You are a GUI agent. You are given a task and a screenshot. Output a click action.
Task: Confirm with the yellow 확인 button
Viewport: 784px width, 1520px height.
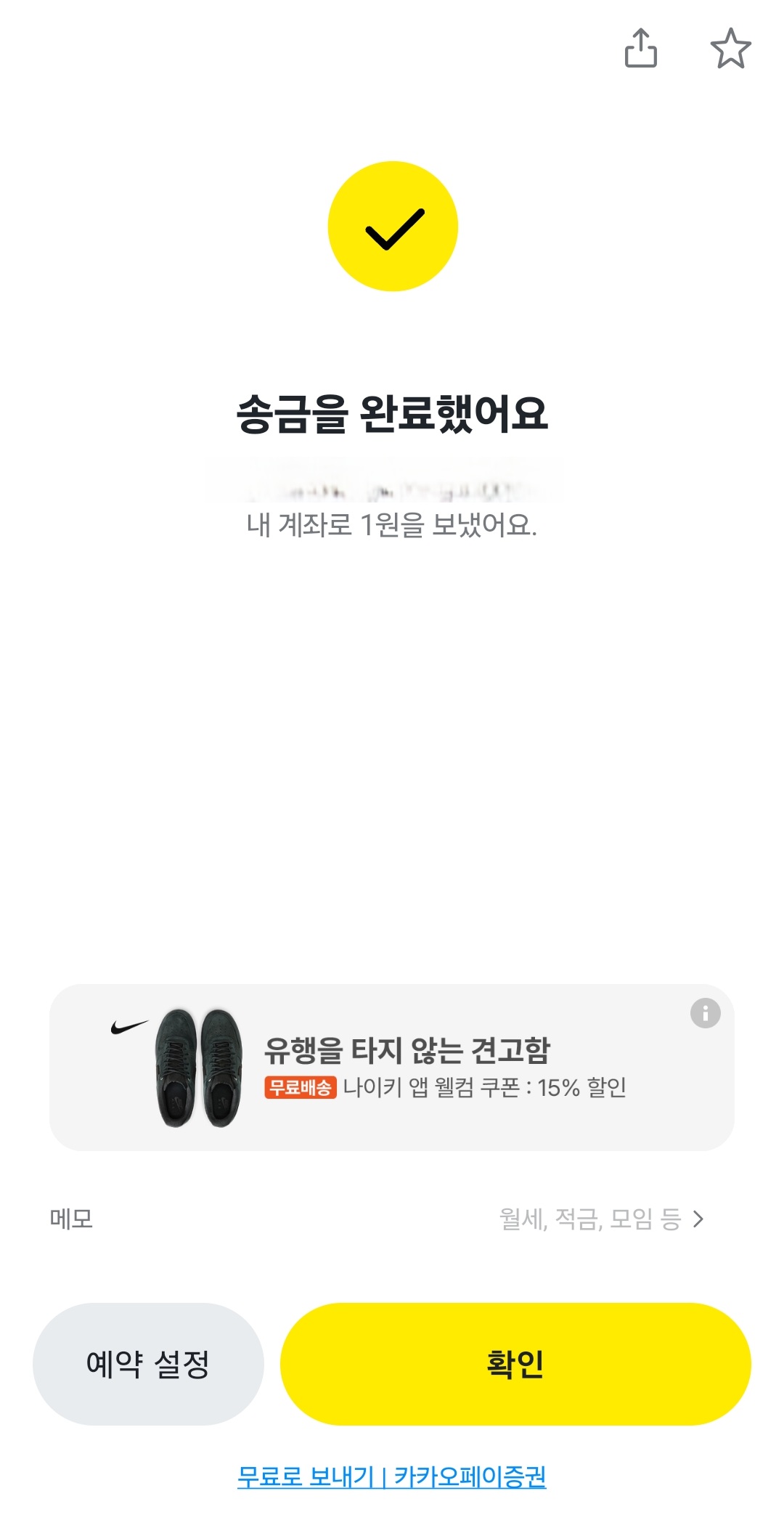tap(515, 1364)
